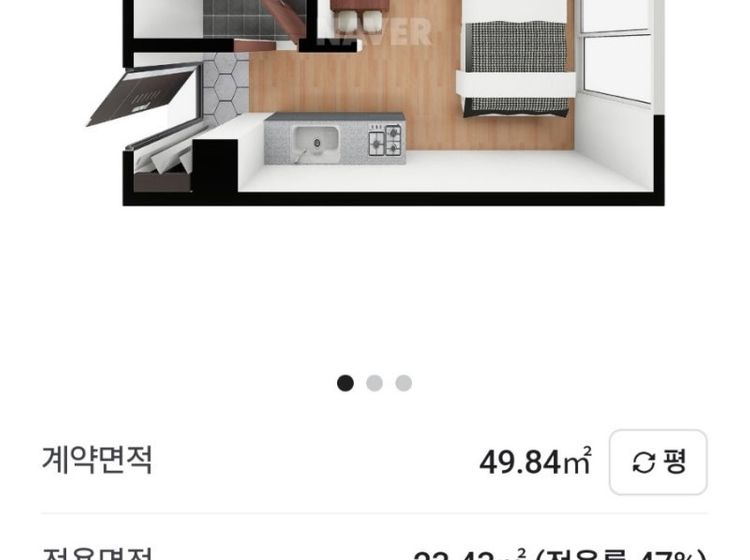The width and height of the screenshot is (750, 560).
Task: Go to third floor plan page dot
Action: pyautogui.click(x=403, y=383)
